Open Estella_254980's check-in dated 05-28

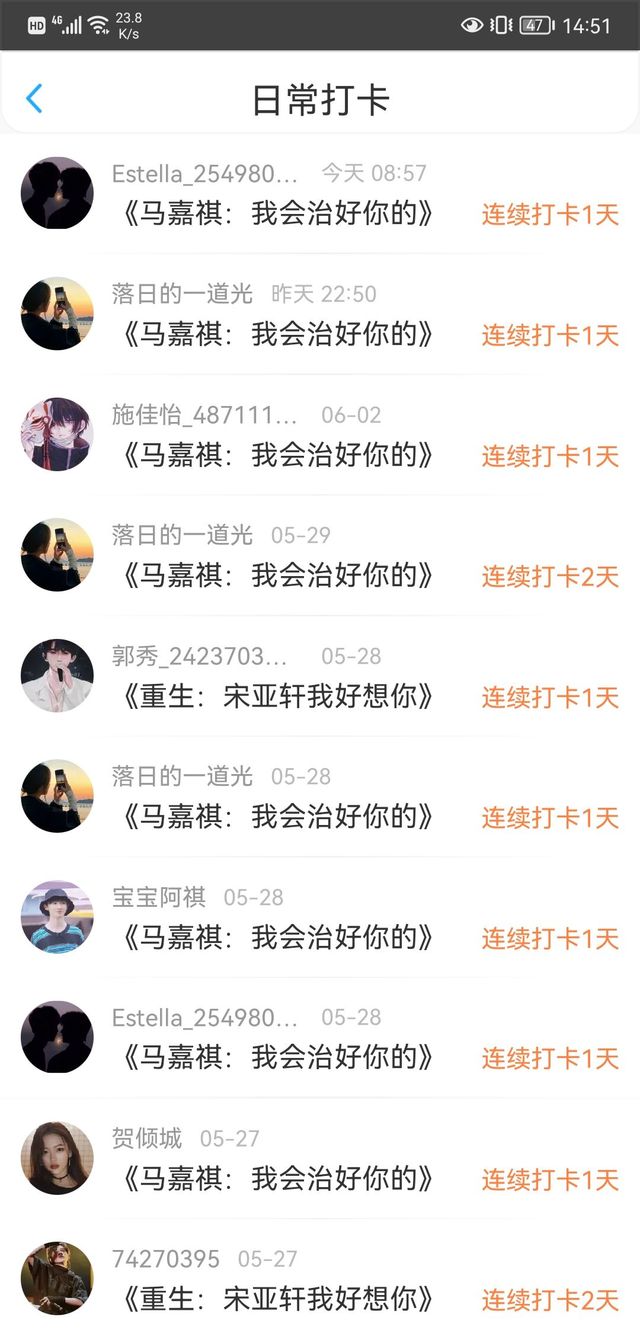pyautogui.click(x=320, y=1037)
